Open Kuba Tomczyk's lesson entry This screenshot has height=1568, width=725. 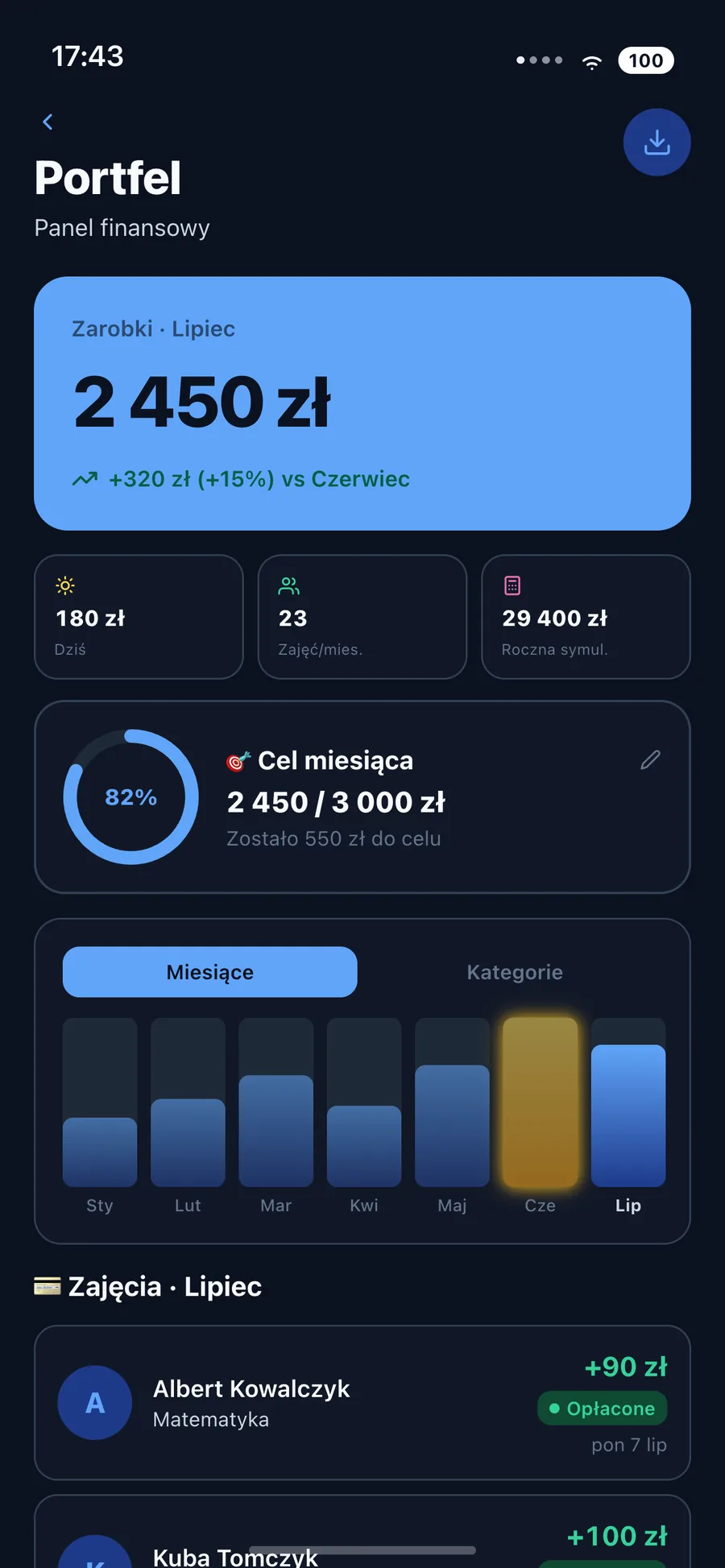362,1532
